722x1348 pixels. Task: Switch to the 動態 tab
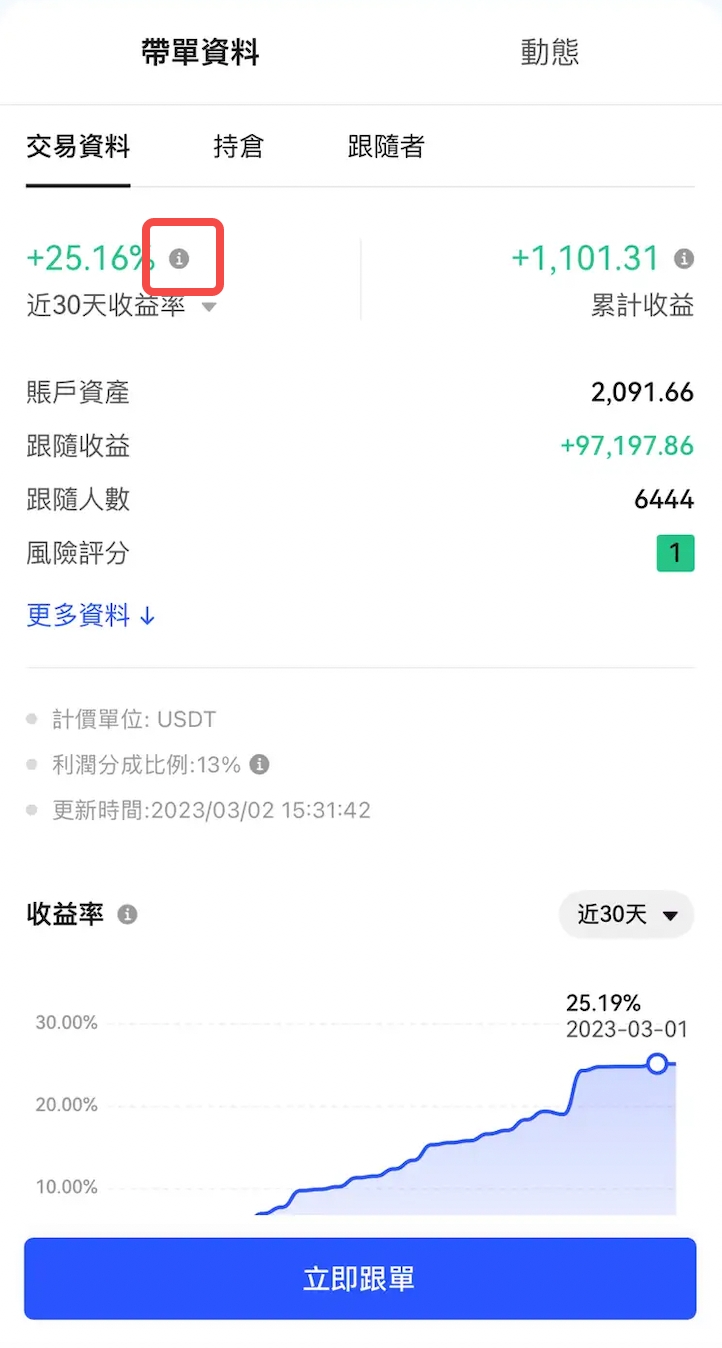tap(549, 52)
